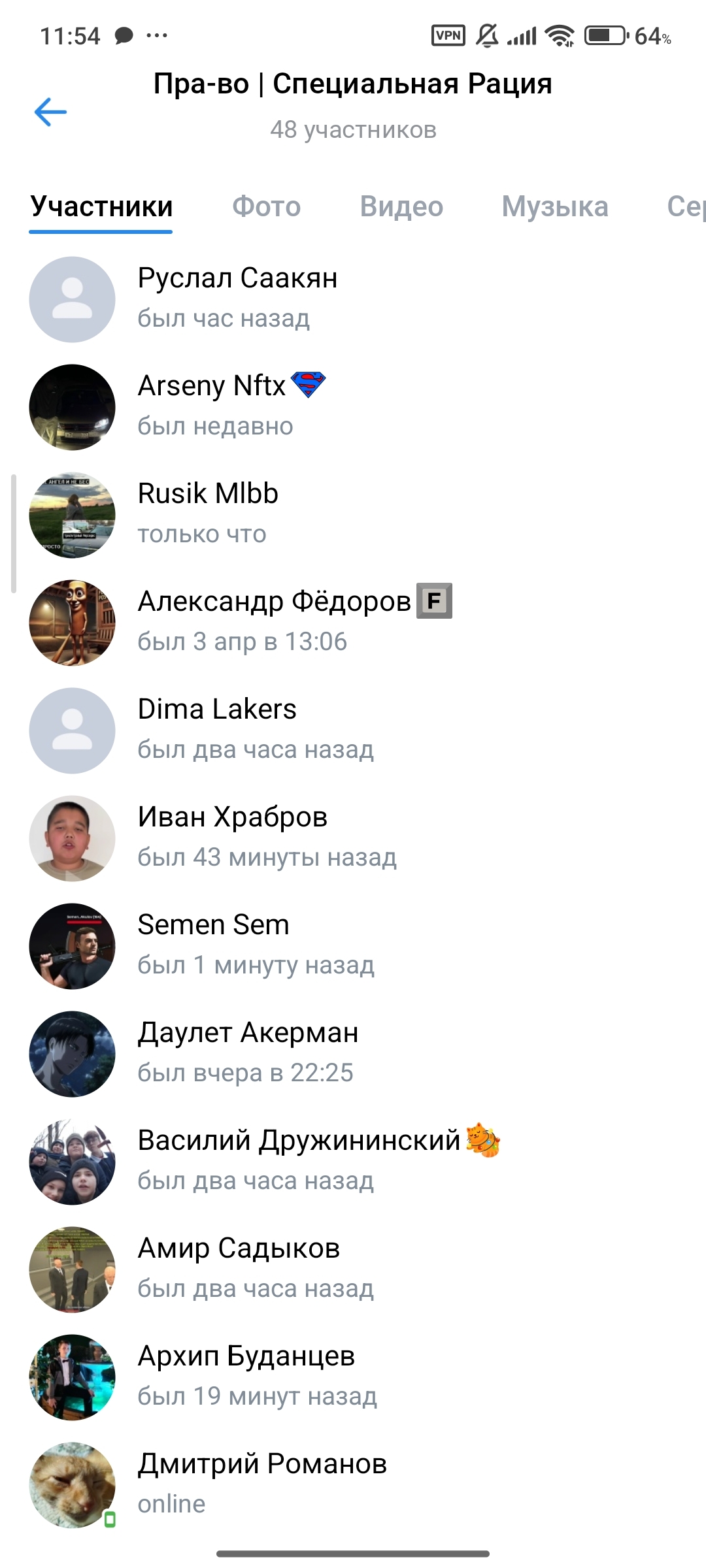Open Иван Храбров's profile

point(232,837)
